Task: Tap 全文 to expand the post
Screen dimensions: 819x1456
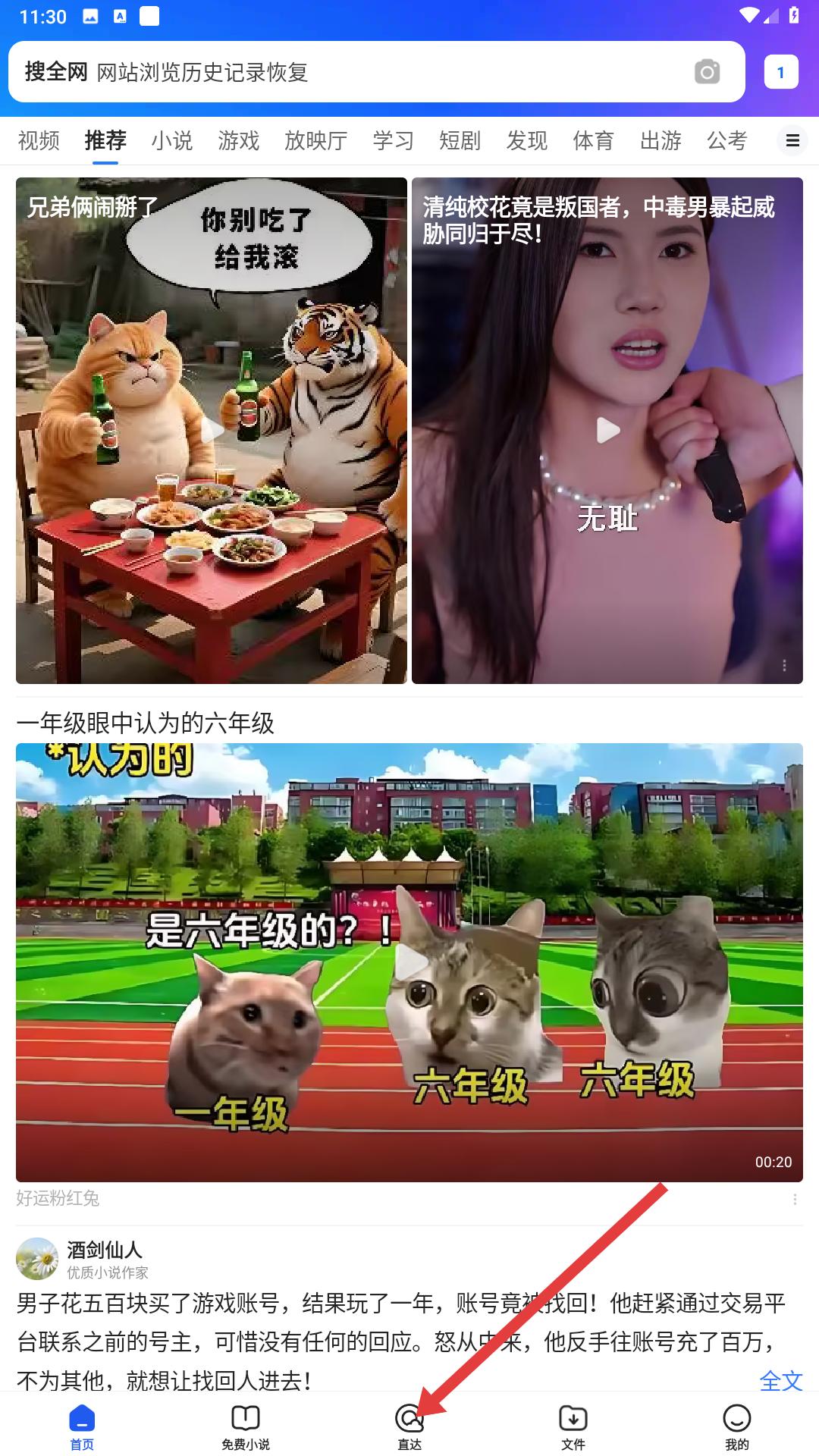Action: [780, 1380]
